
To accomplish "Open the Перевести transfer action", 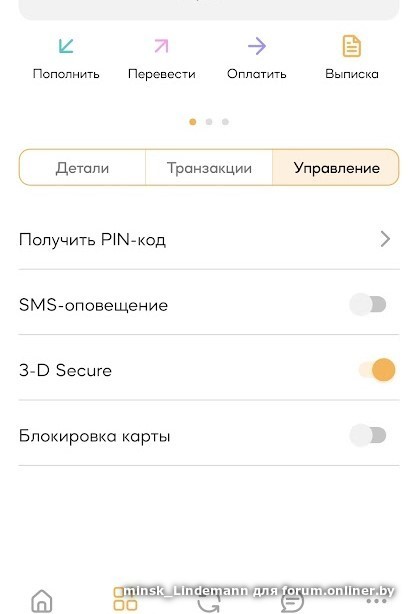I will coord(161,58).
